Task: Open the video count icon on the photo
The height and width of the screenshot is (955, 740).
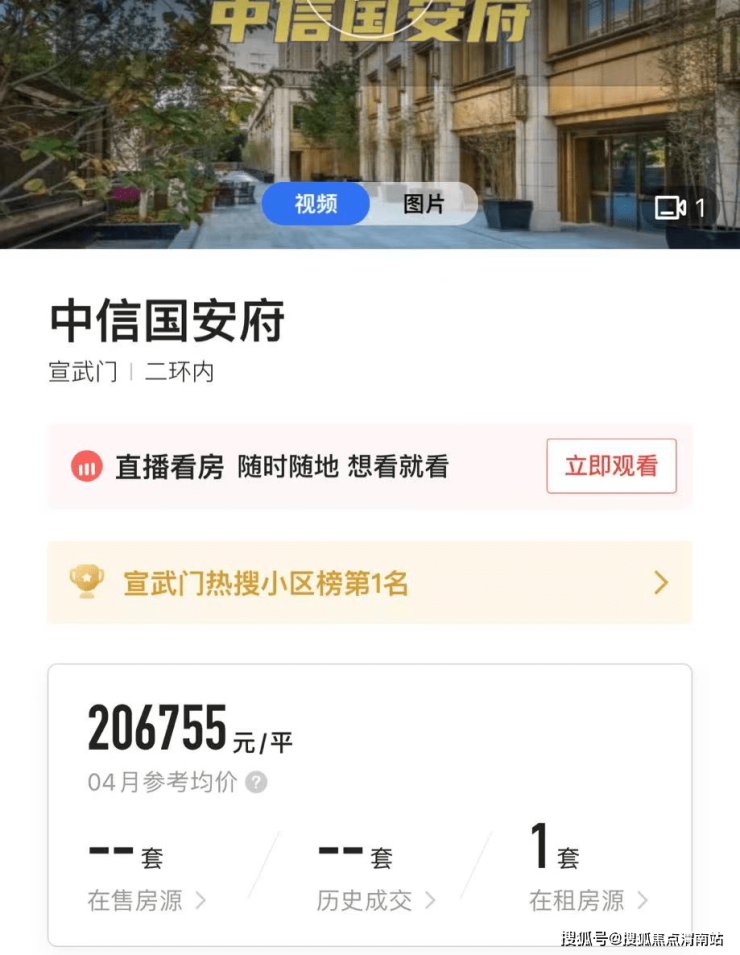Action: (679, 208)
